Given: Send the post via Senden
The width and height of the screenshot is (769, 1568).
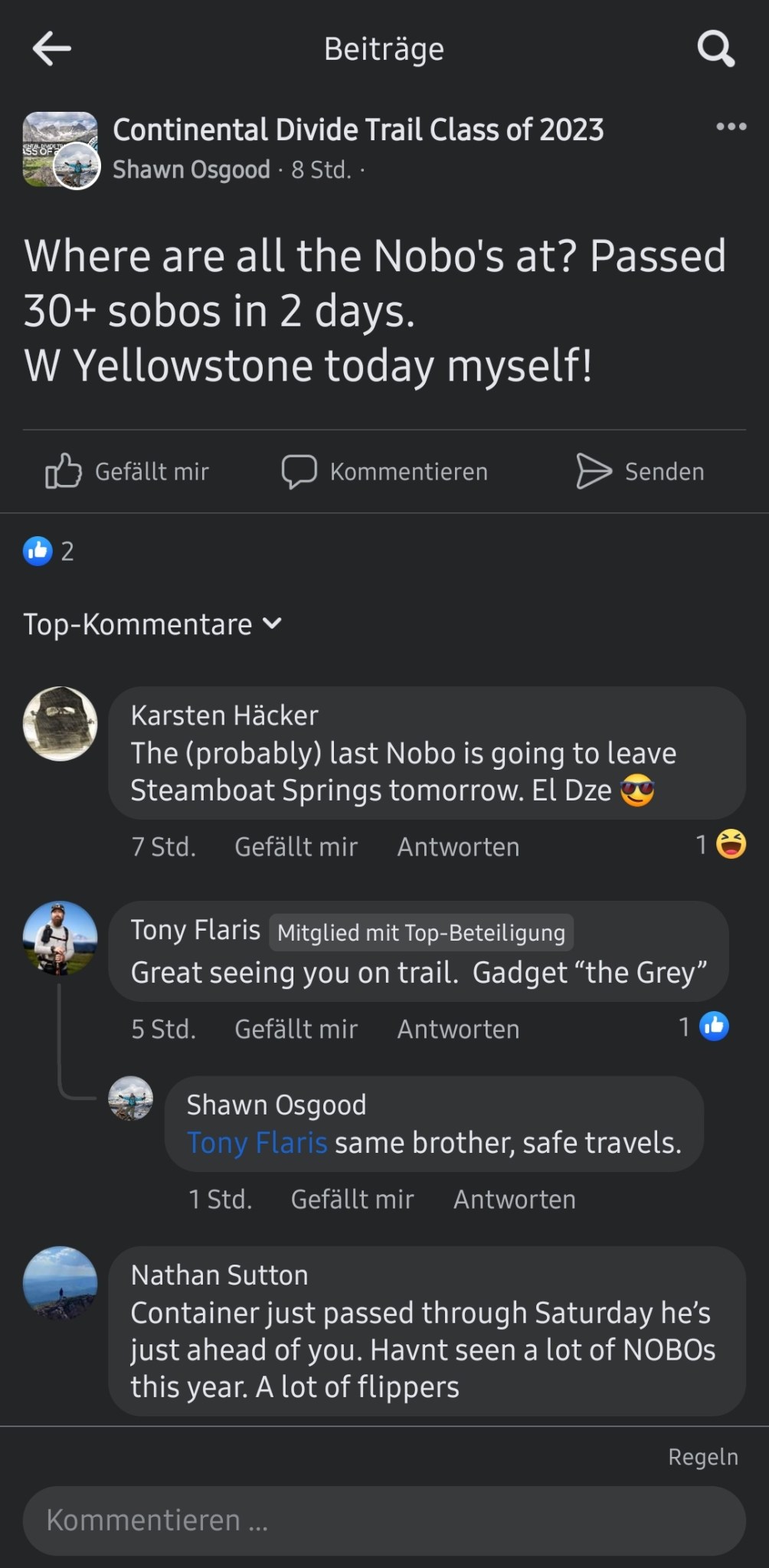Looking at the screenshot, I should click(640, 471).
